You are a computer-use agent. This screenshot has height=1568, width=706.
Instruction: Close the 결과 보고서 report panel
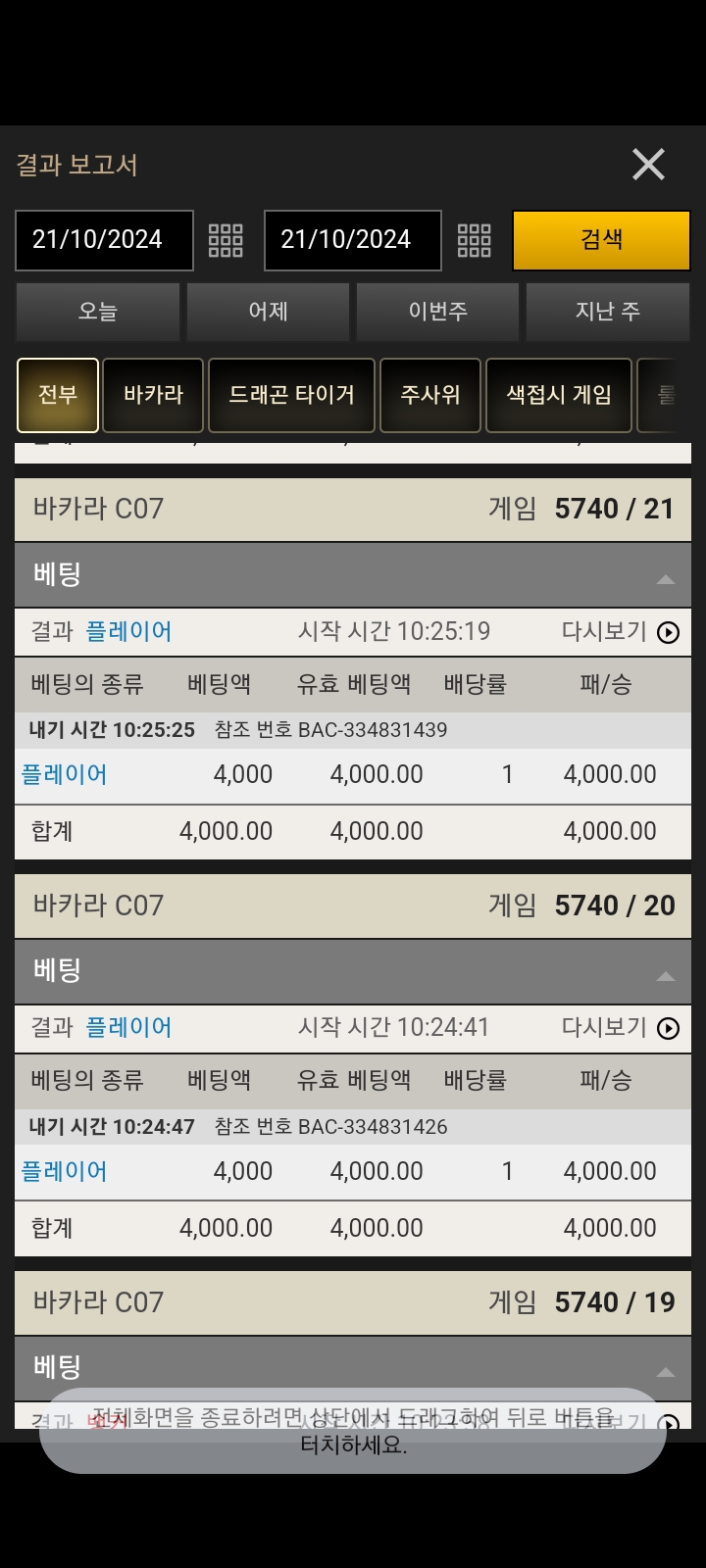point(648,165)
